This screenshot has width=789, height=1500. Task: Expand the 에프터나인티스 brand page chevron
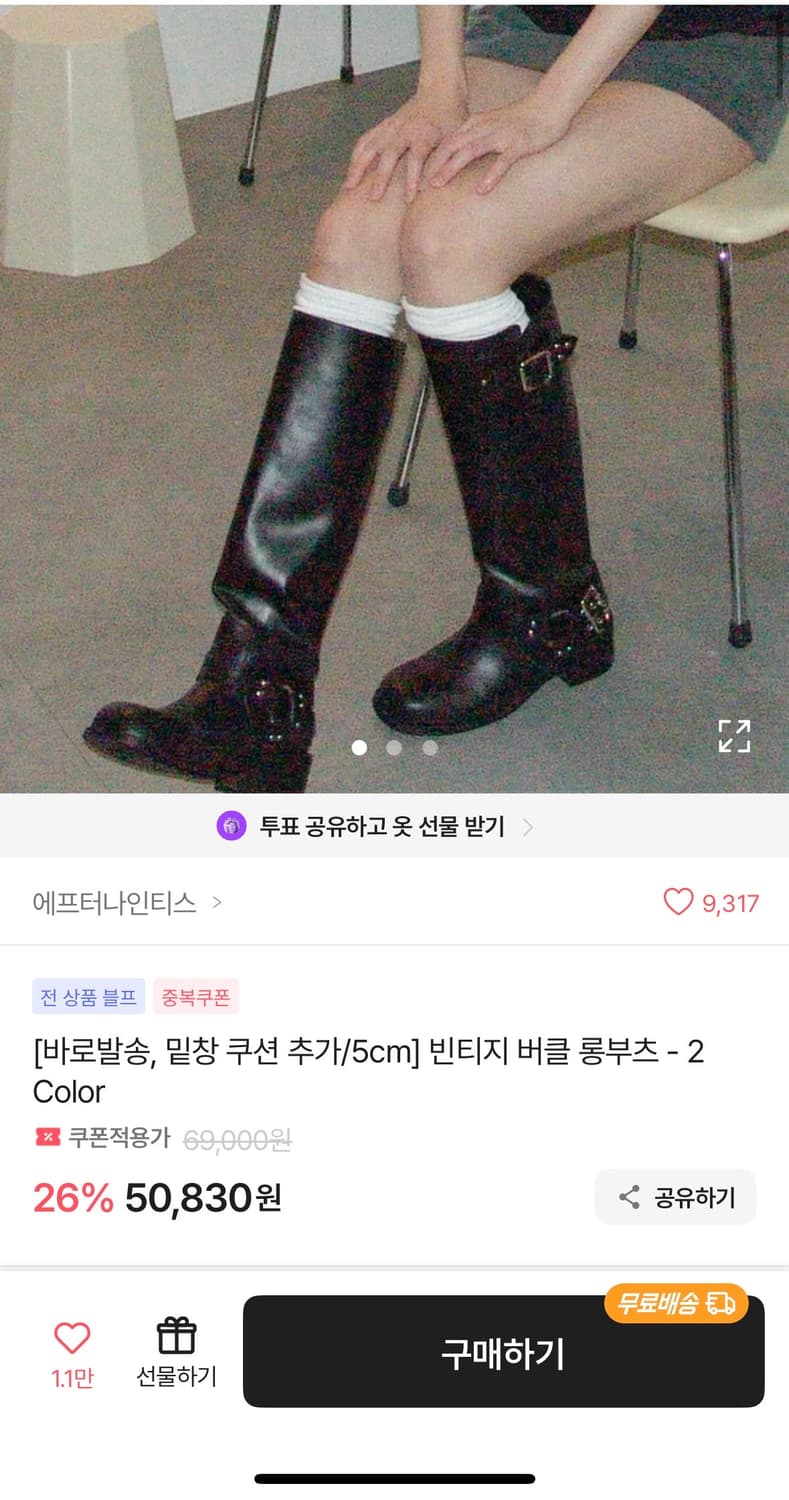216,901
